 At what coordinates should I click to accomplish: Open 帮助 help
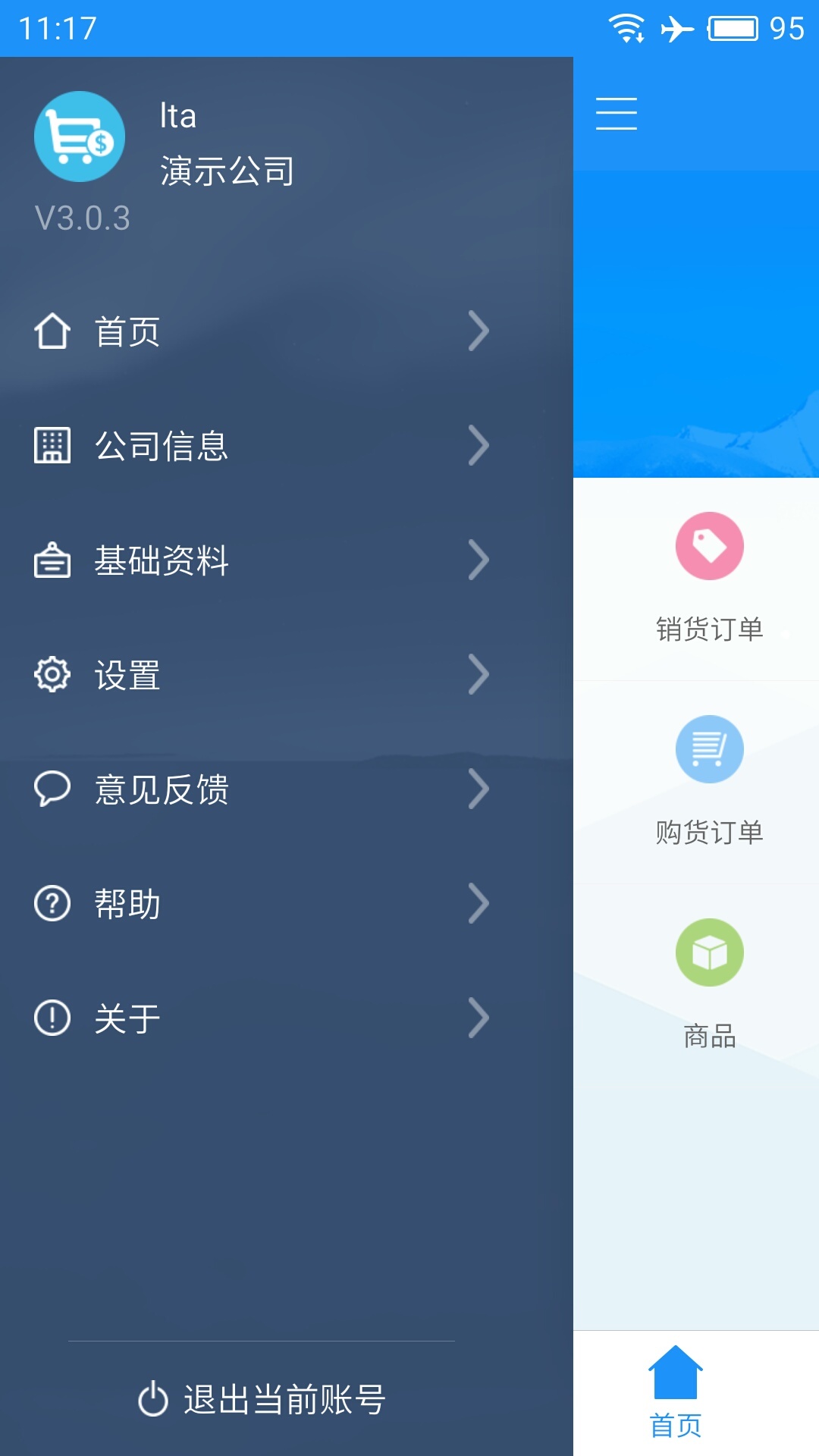click(x=262, y=904)
